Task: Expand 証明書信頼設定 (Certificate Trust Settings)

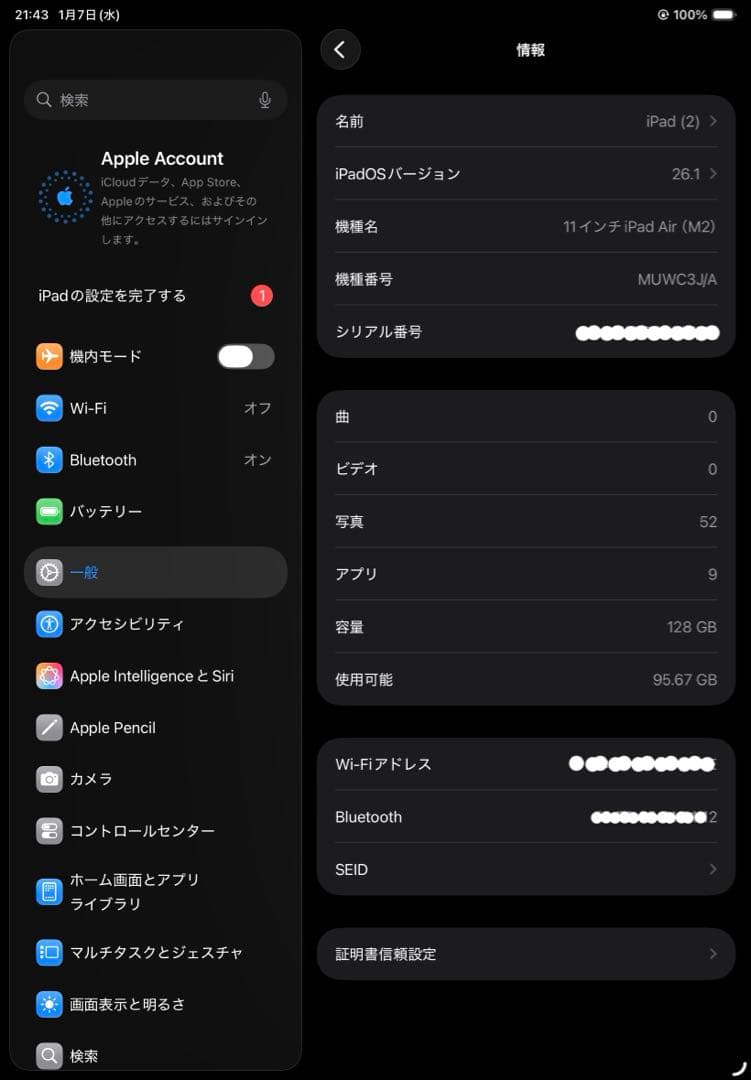Action: 525,954
